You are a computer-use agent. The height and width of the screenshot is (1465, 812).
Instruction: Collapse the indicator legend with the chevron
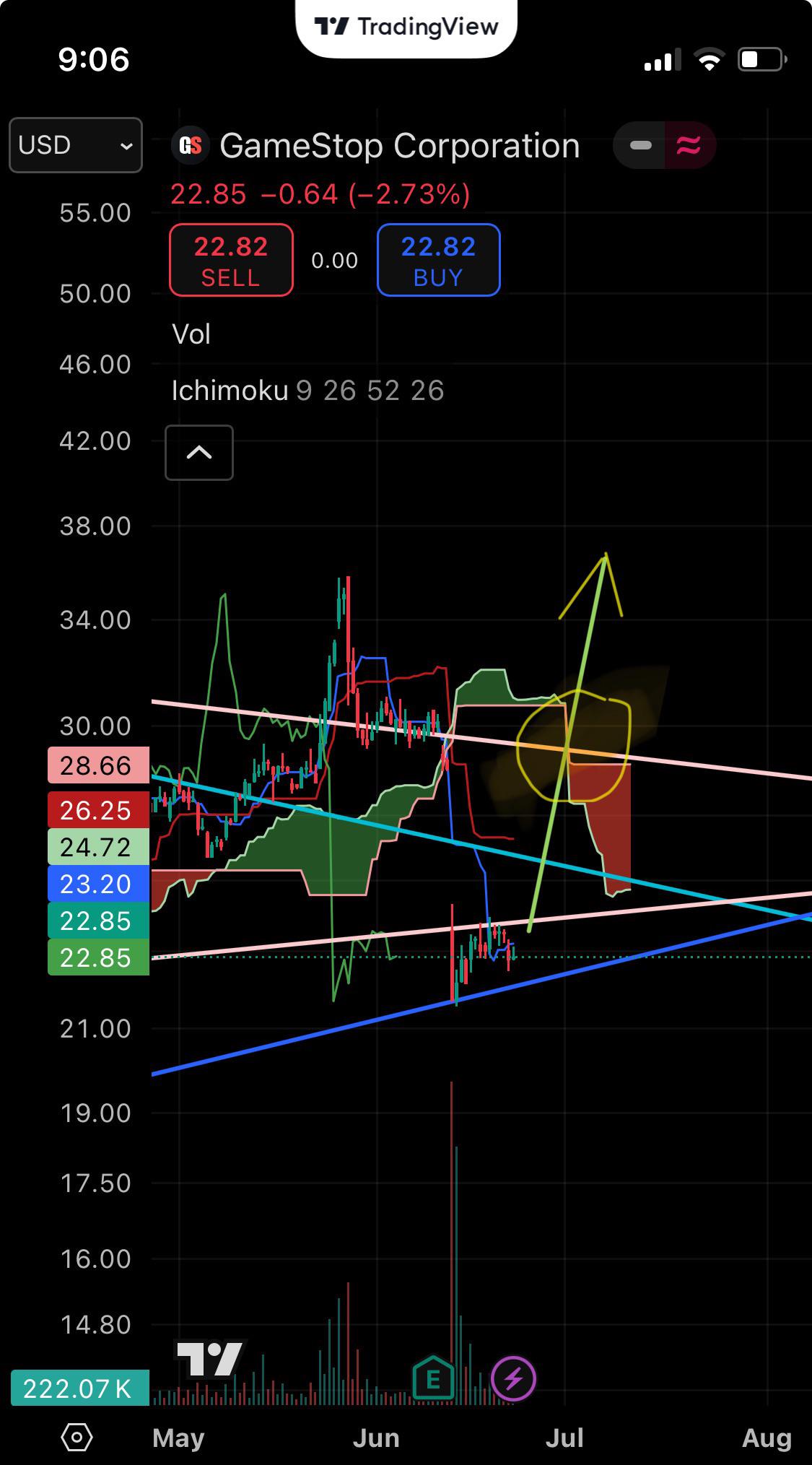point(199,453)
